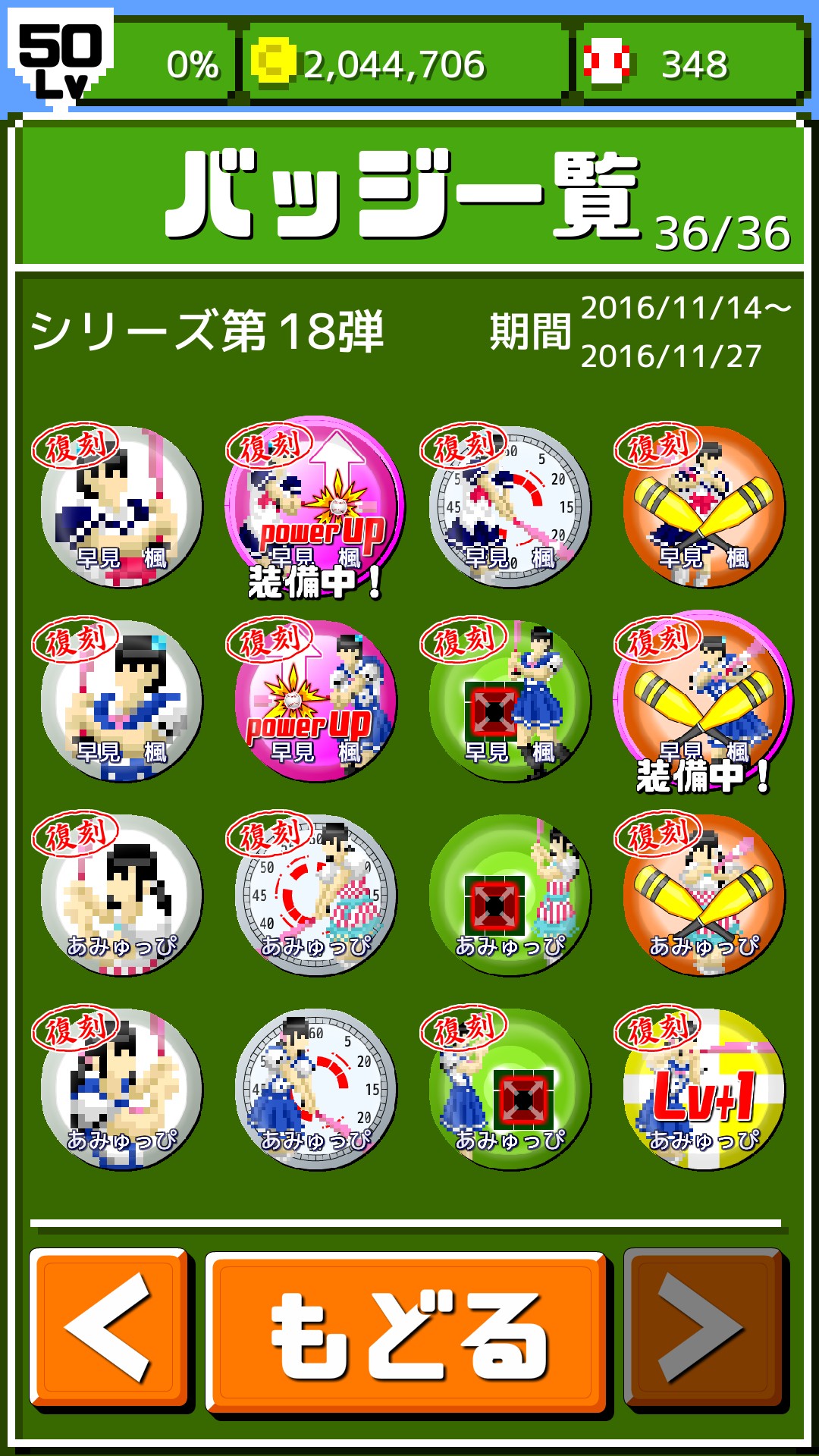Open あみゅっぴ green target badge with 復刻
The width and height of the screenshot is (819, 1456).
click(509, 1089)
